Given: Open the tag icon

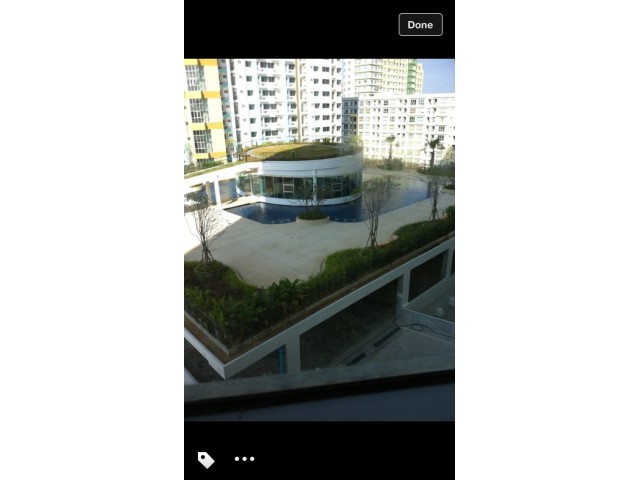Looking at the screenshot, I should [206, 459].
